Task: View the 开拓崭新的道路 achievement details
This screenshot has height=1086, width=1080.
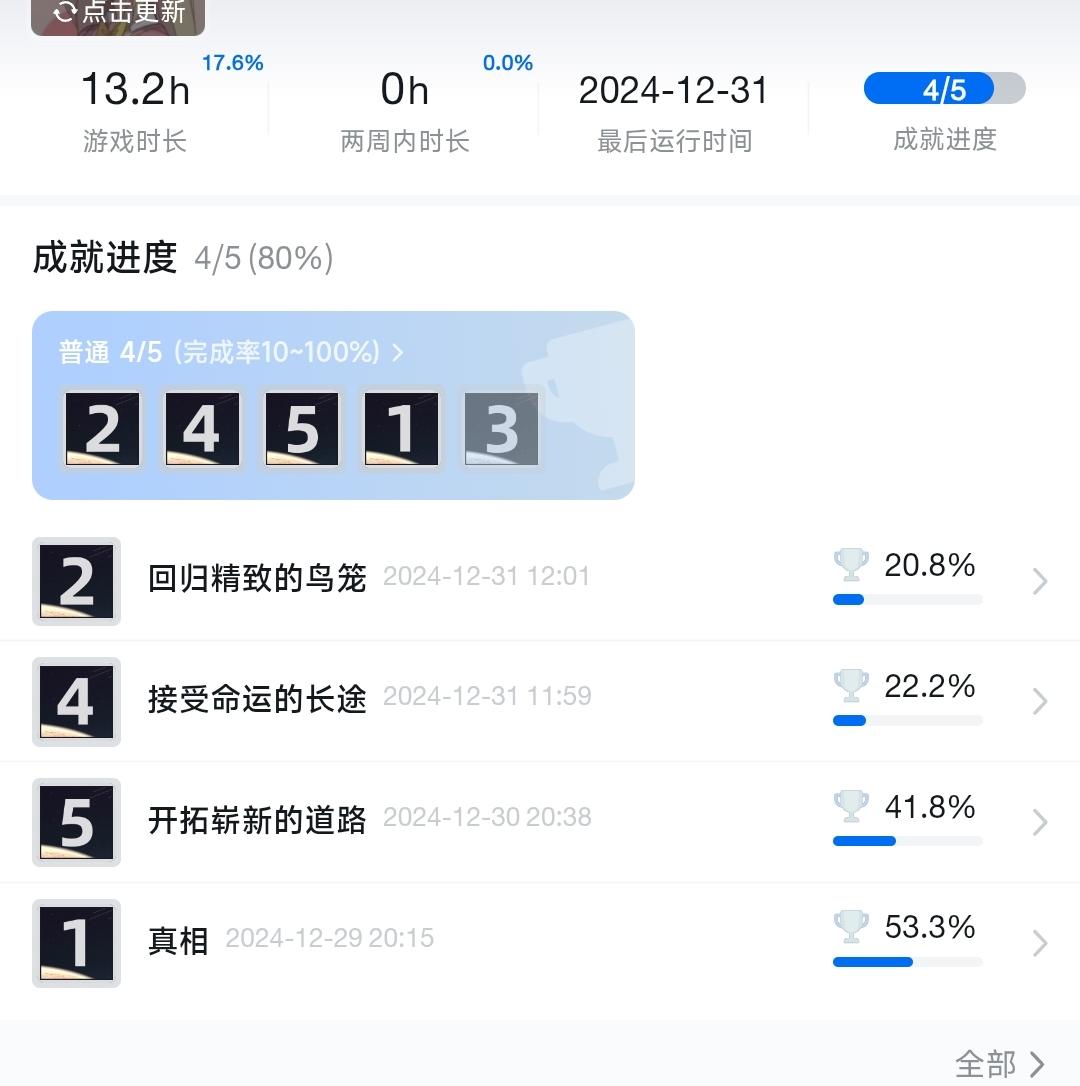Action: tap(258, 820)
